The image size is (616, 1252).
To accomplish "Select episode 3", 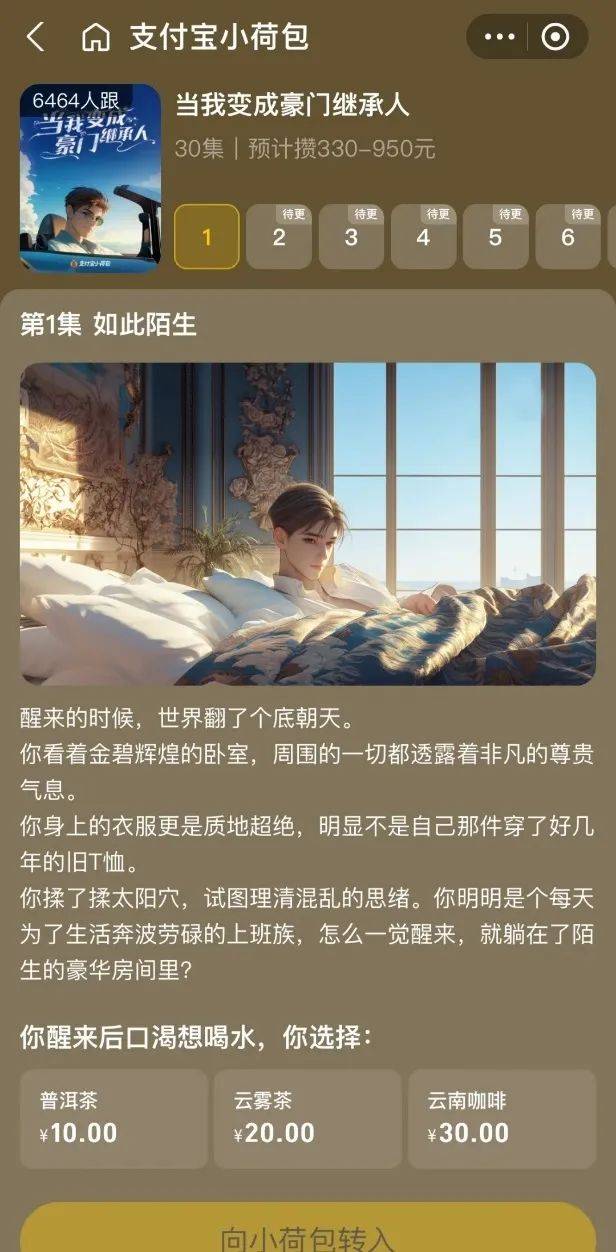I will 351,237.
